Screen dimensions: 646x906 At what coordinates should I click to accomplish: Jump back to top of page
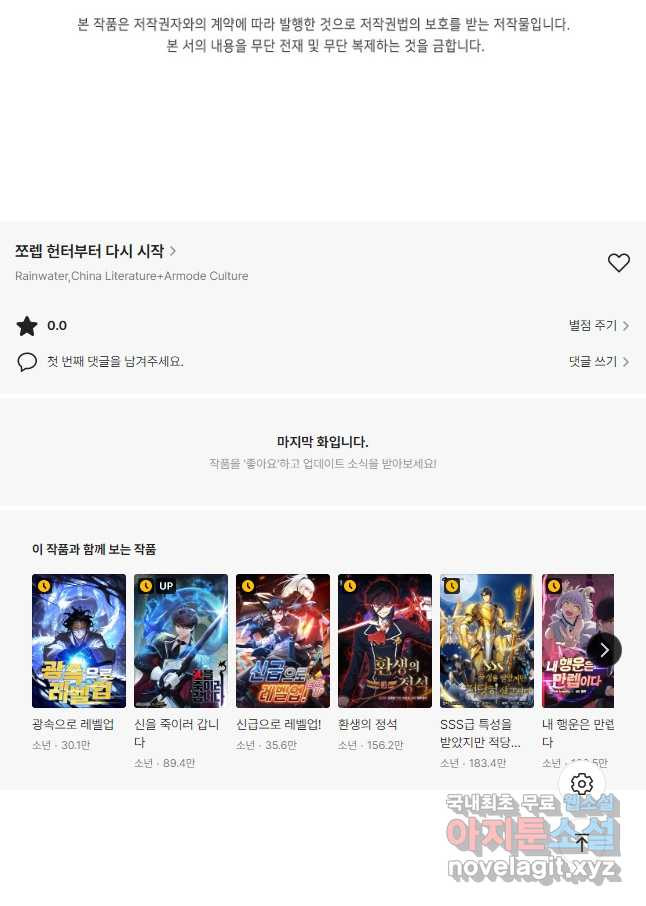[x=582, y=842]
